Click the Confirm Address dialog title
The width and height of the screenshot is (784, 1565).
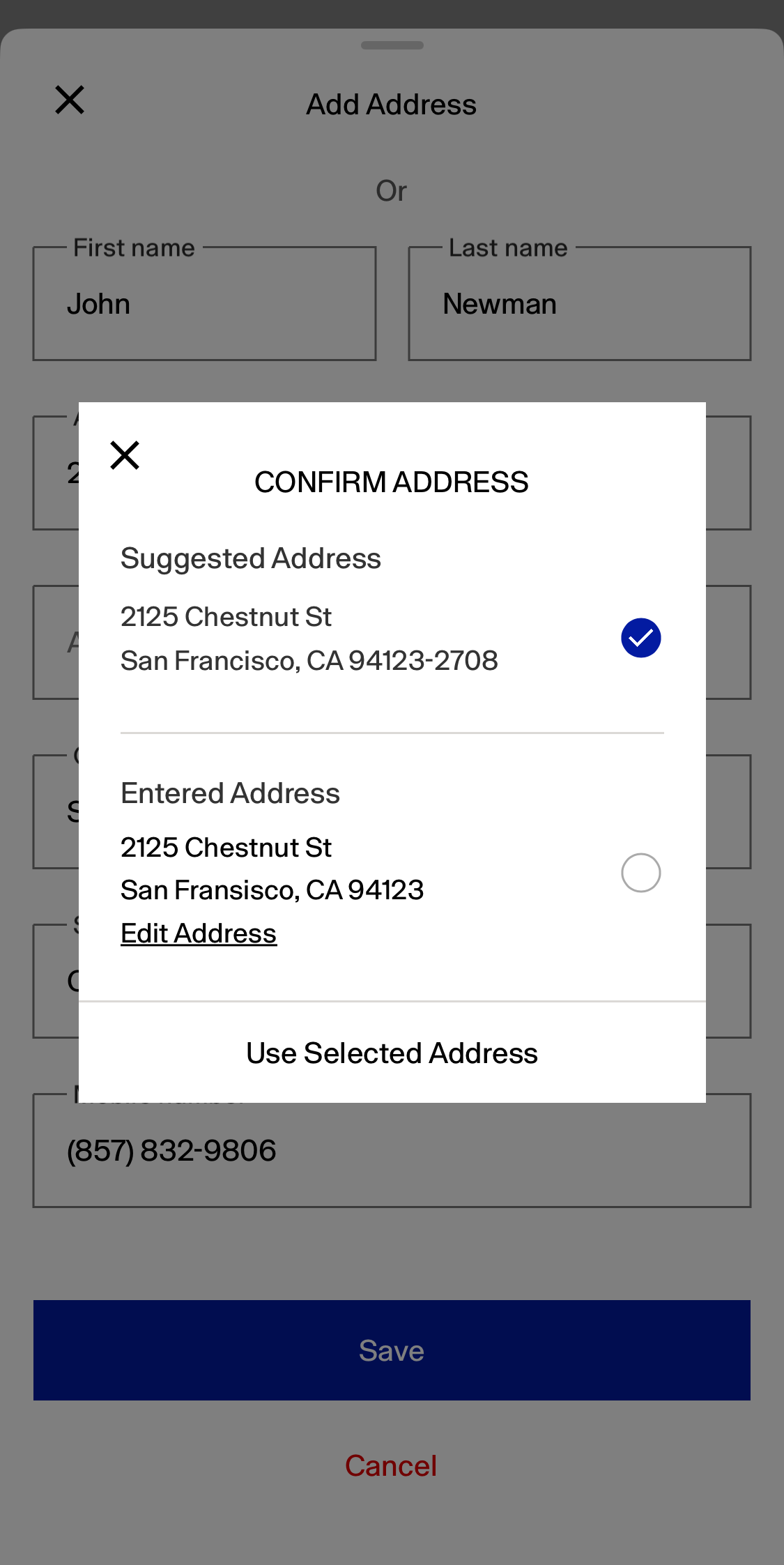392,482
